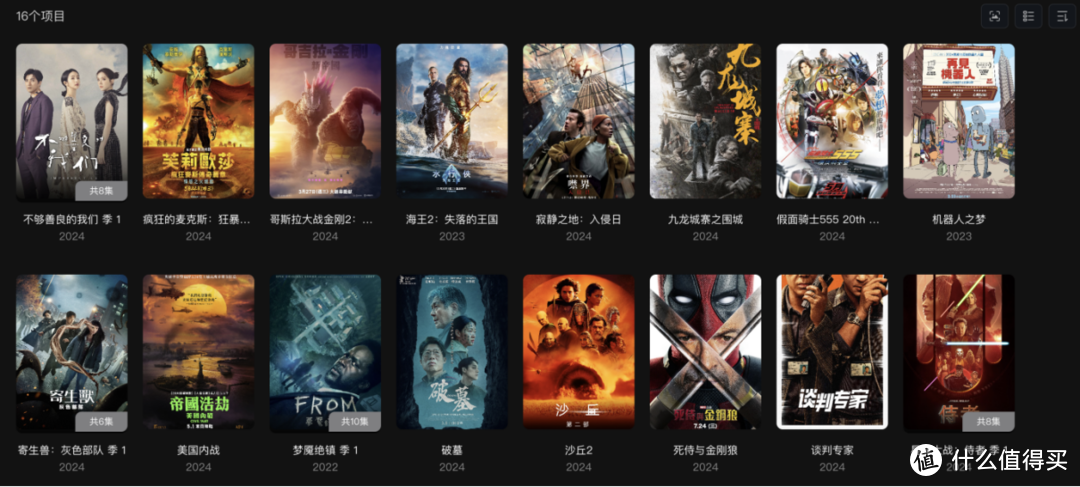The width and height of the screenshot is (1080, 487).
Task: Open 不够善良的我们 季 1
Action: [x=71, y=121]
